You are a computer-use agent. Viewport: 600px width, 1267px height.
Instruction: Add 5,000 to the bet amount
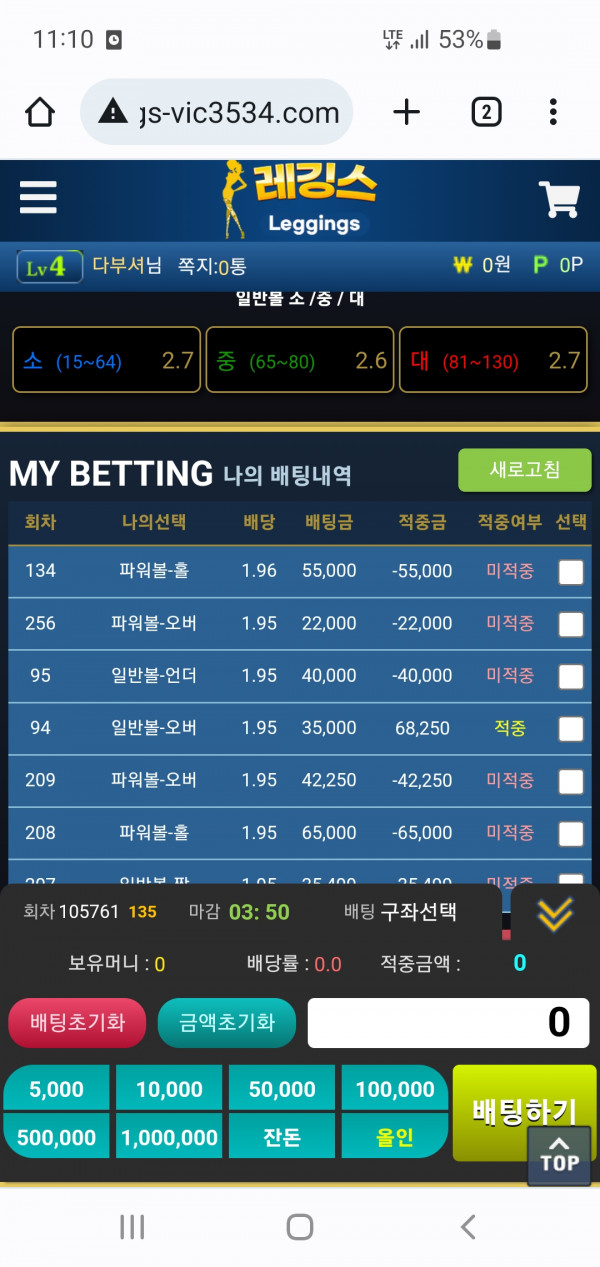coord(56,1089)
